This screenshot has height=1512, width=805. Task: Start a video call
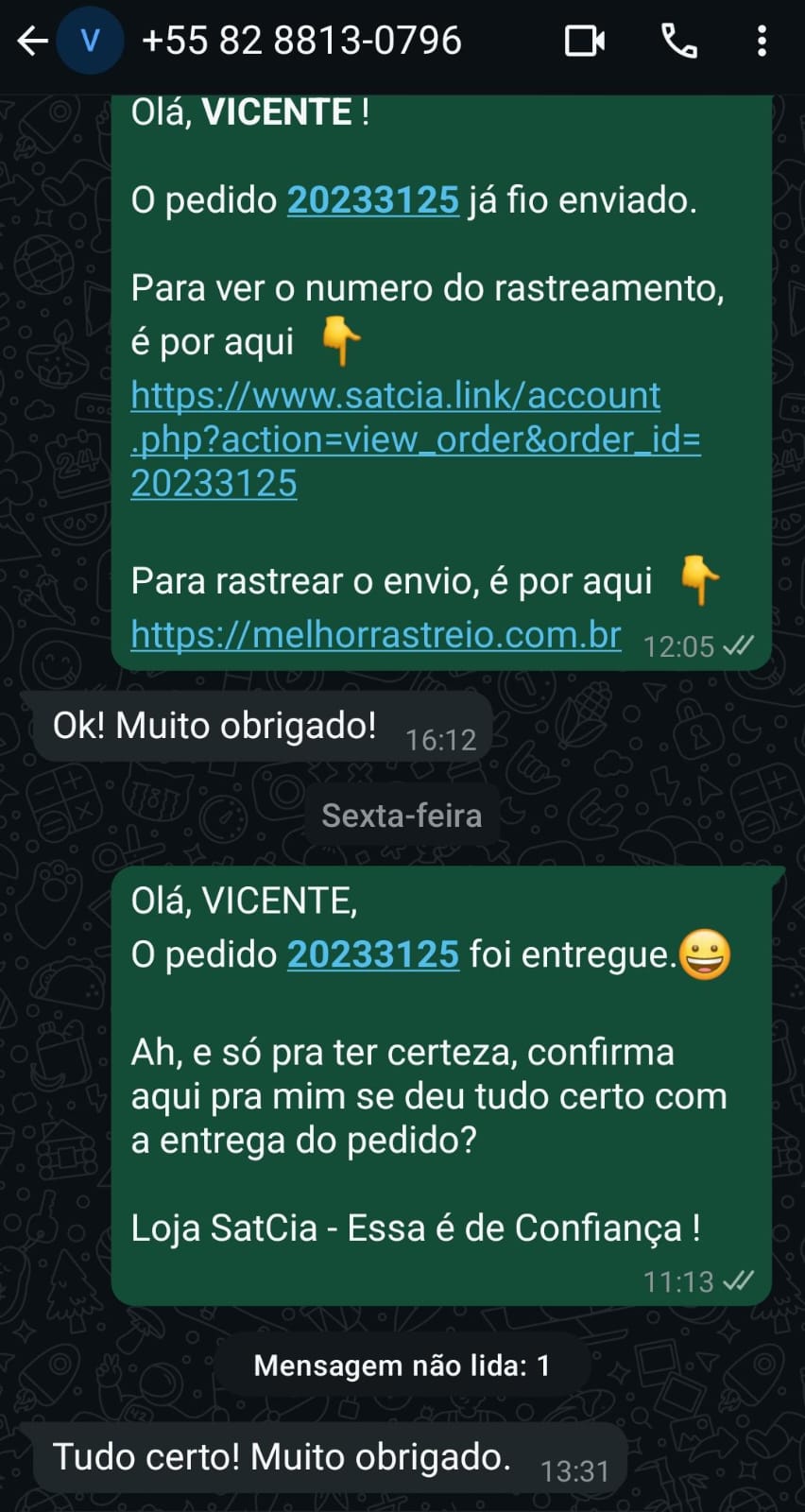point(585,41)
